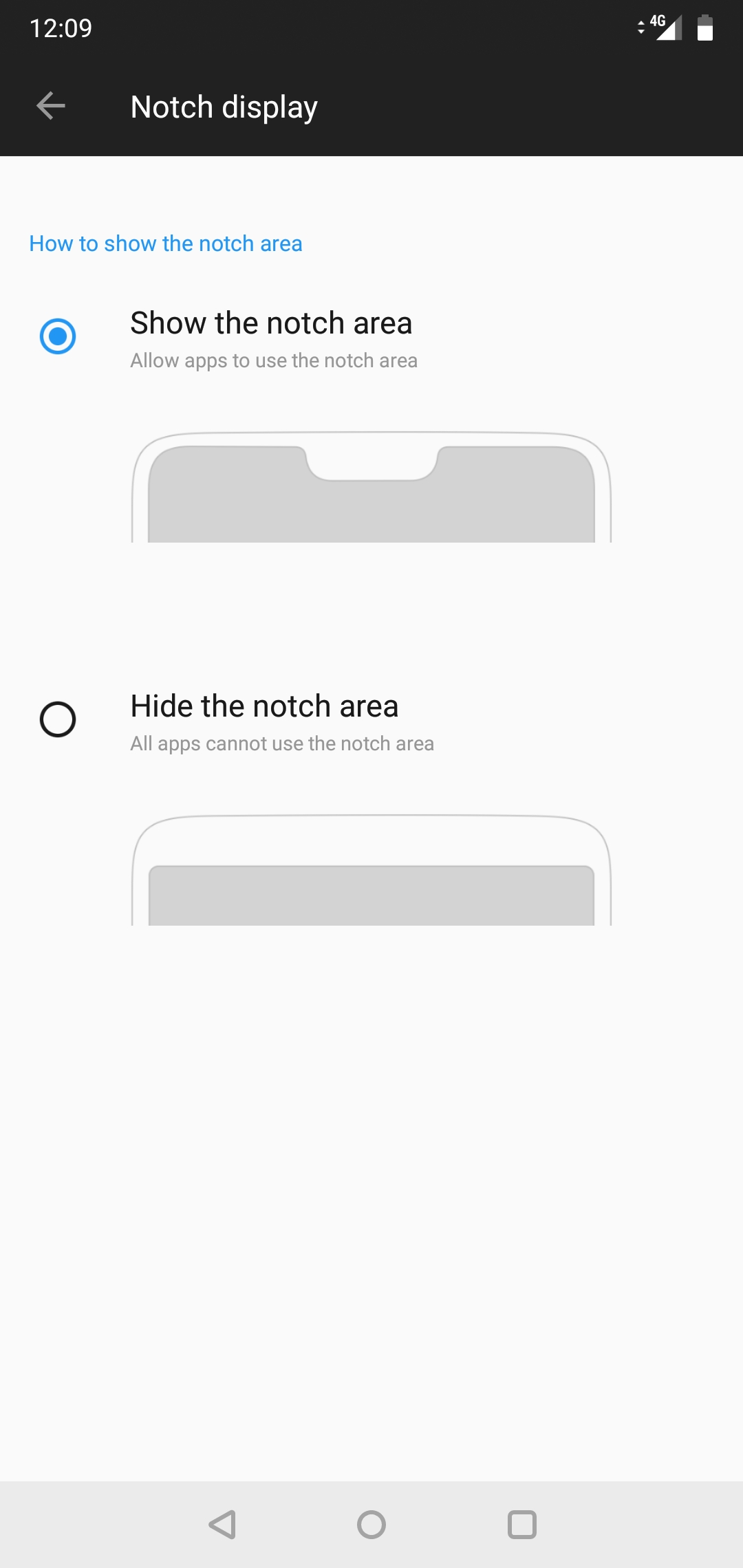The width and height of the screenshot is (743, 1568).
Task: Tap the system home button
Action: point(371,1525)
